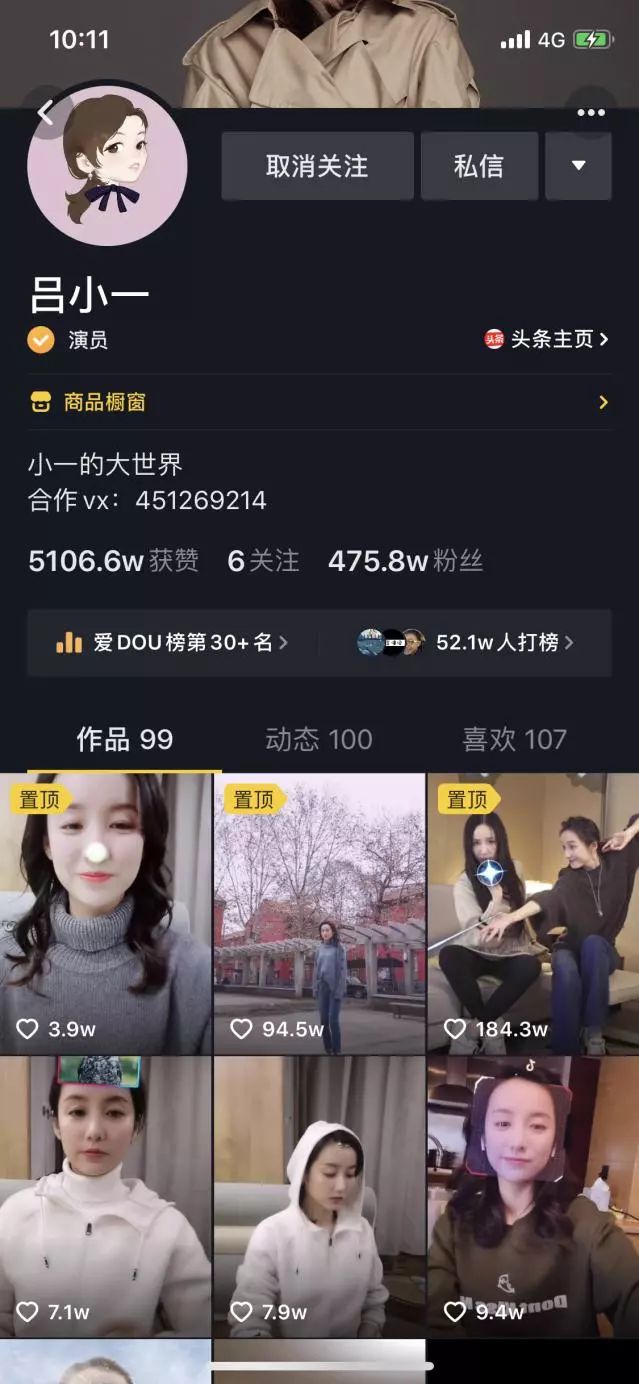Send a private message via 私信
639x1384 pixels.
(479, 166)
